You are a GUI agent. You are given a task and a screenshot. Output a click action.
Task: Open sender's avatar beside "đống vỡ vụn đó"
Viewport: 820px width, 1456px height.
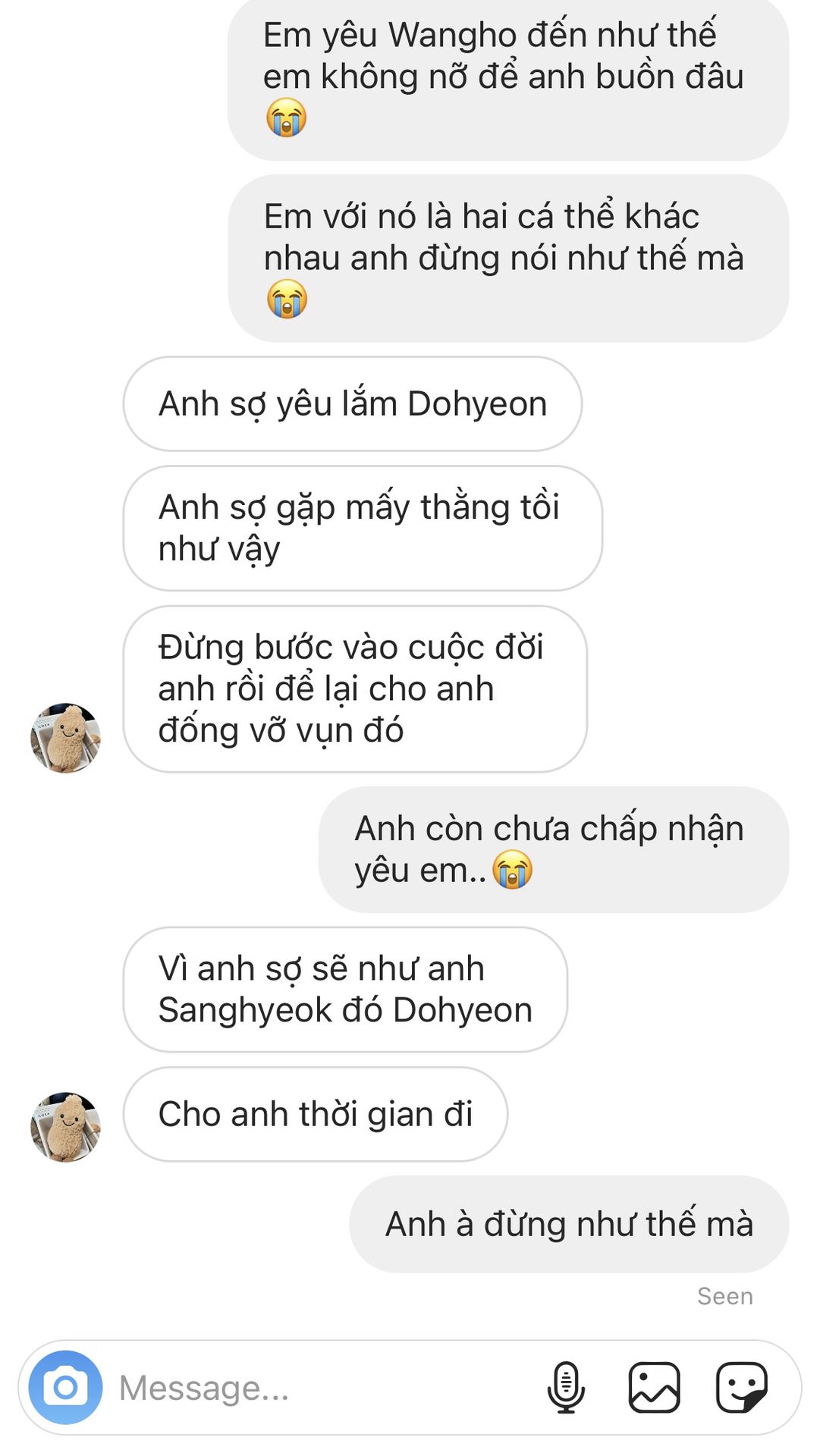coord(65,738)
